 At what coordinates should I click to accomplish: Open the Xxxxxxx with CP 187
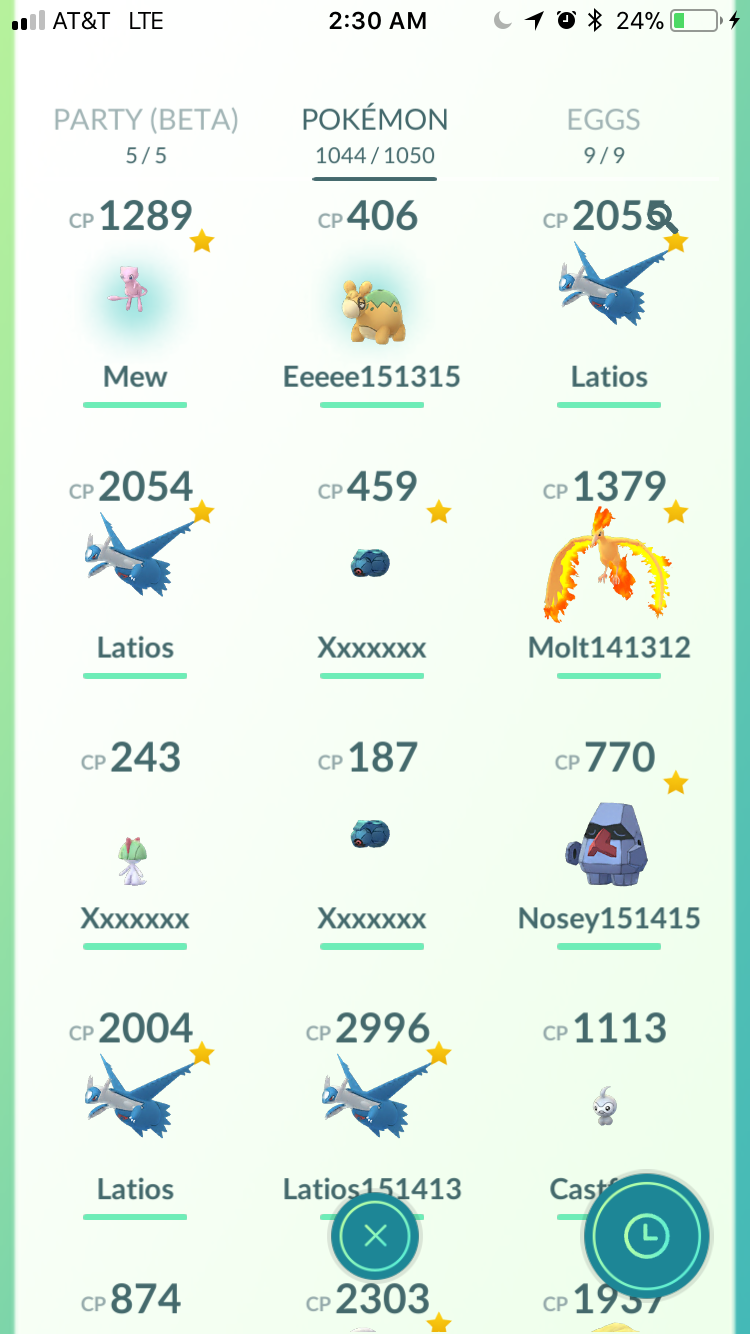coord(372,844)
